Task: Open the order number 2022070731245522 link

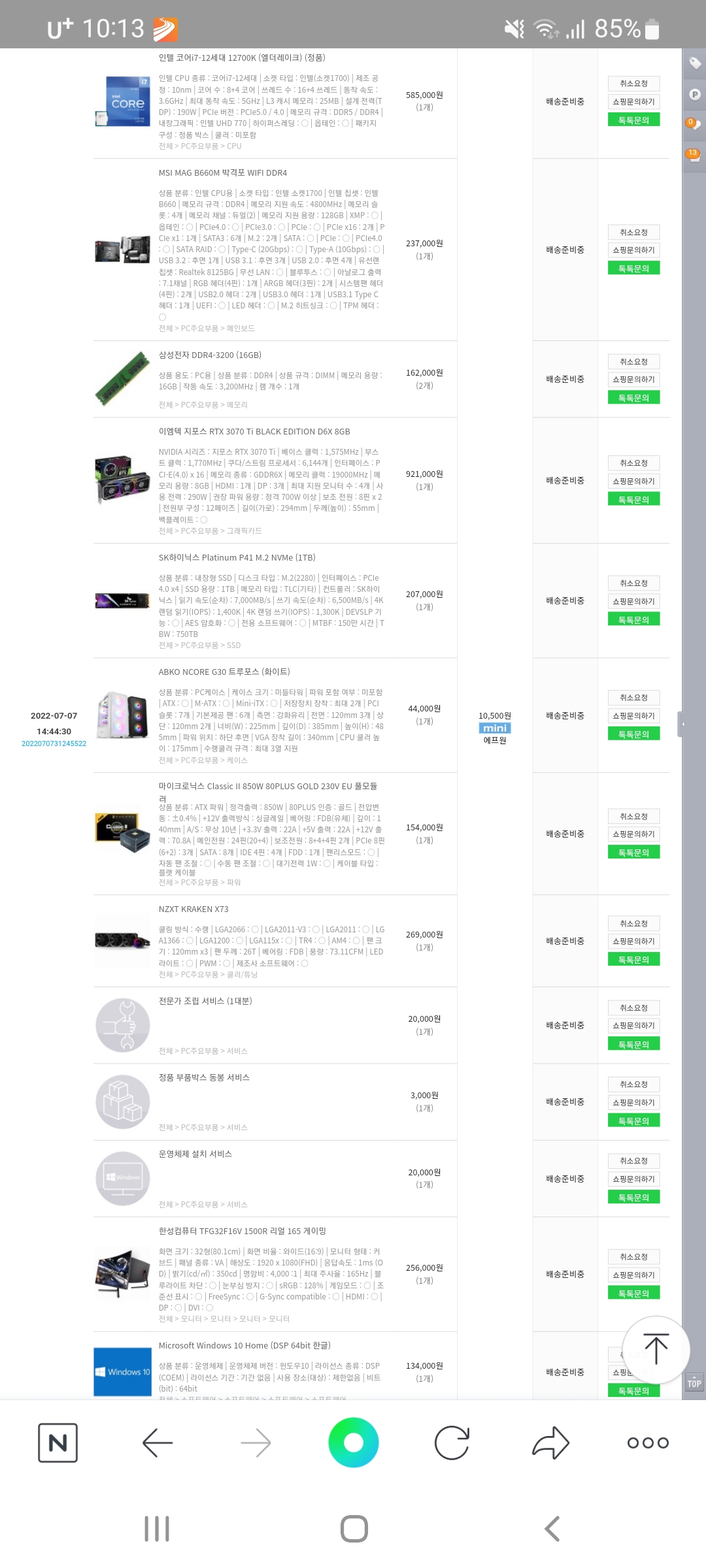Action: 54,743
